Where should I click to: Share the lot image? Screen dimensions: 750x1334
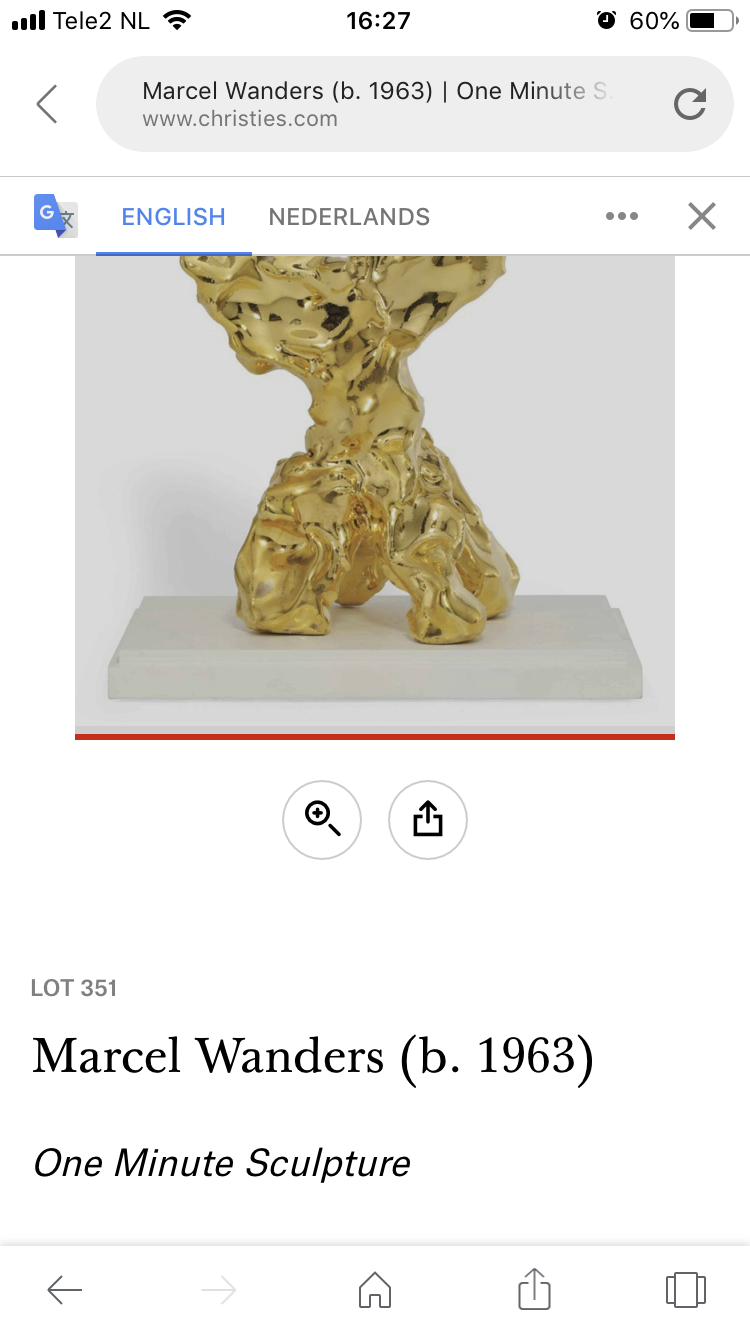click(428, 819)
